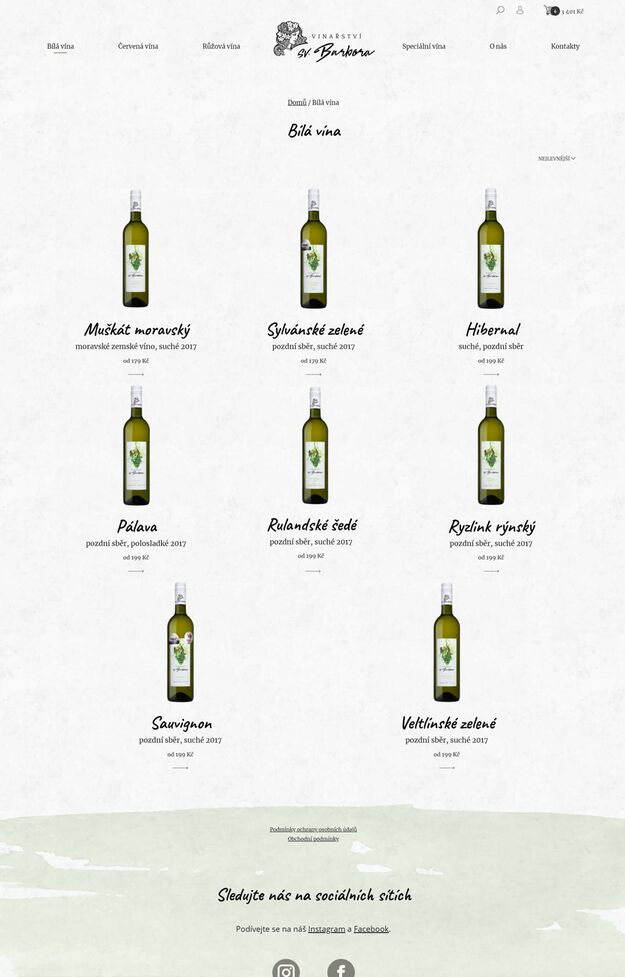Open the Muškát moravský wine product
Viewport: 625px width, 977px height.
pos(136,329)
